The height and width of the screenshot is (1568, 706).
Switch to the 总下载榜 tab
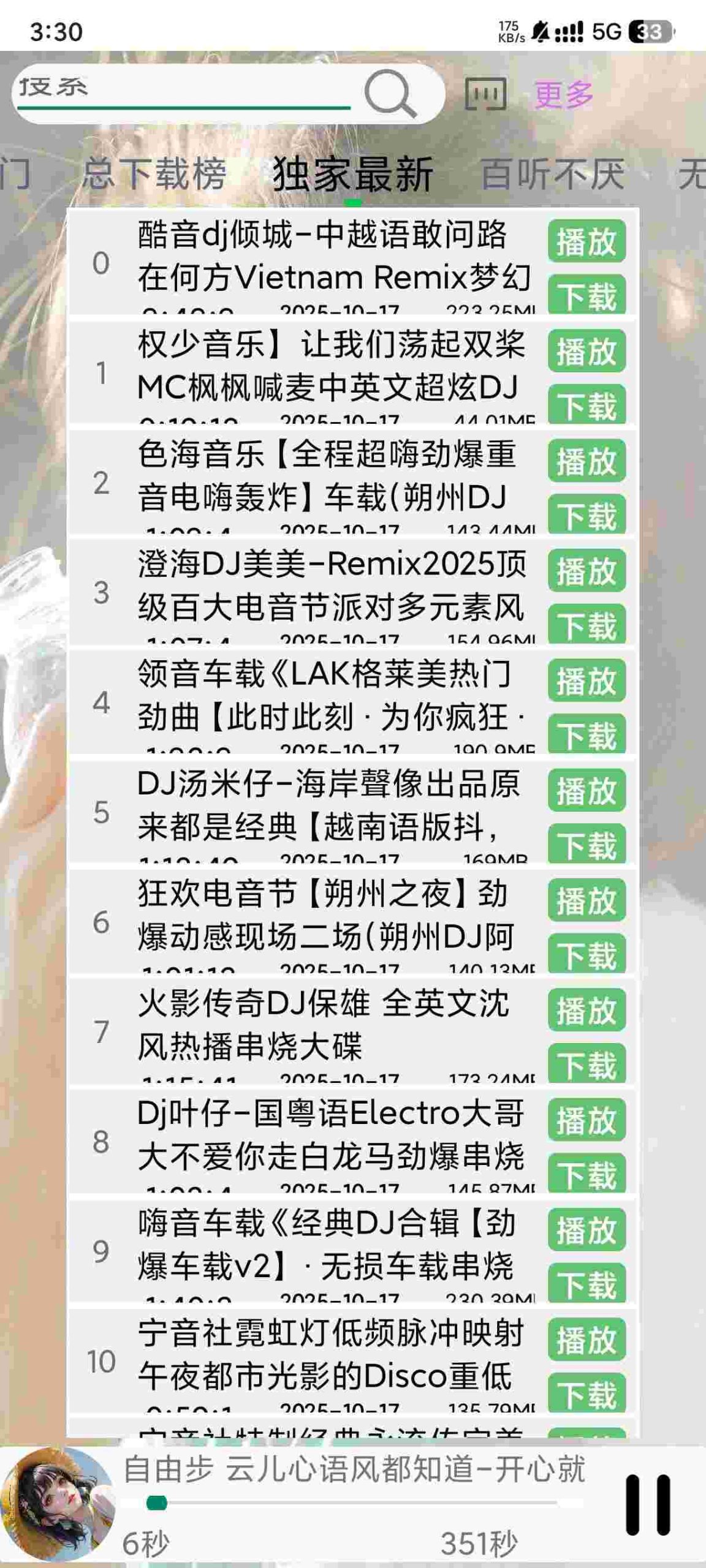[154, 173]
